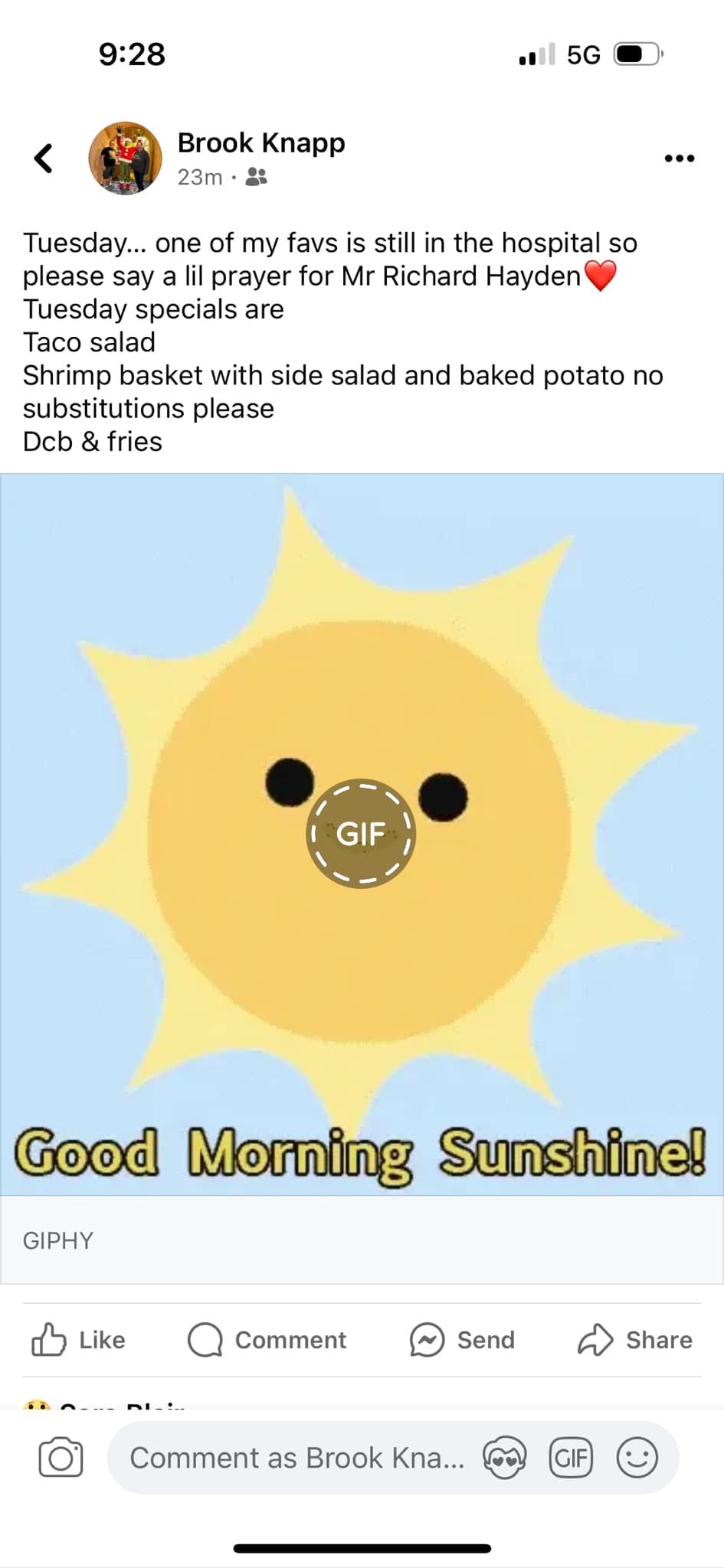
Task: Open the camera to attach a photo
Action: 61,1458
